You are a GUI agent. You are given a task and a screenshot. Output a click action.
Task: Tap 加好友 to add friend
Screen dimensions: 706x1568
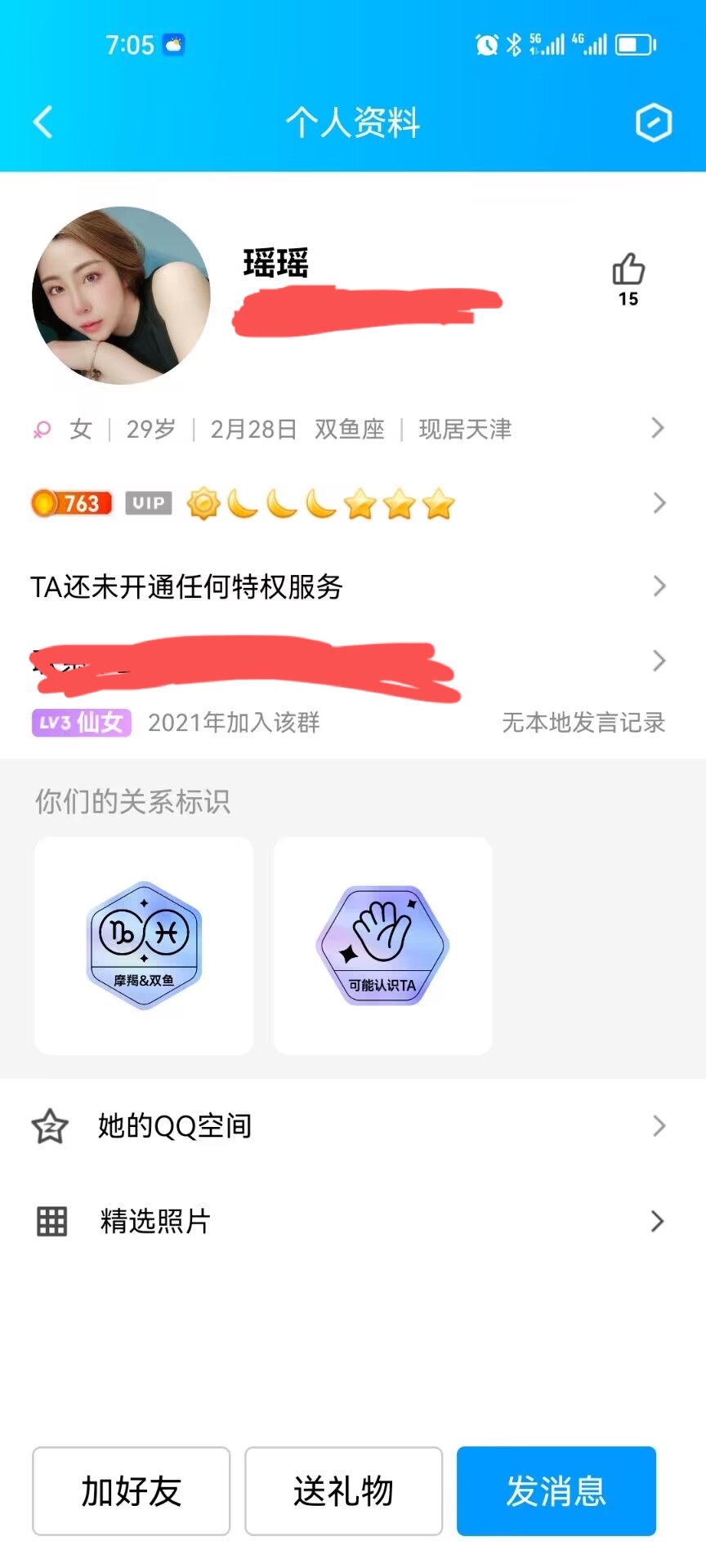[x=132, y=1490]
